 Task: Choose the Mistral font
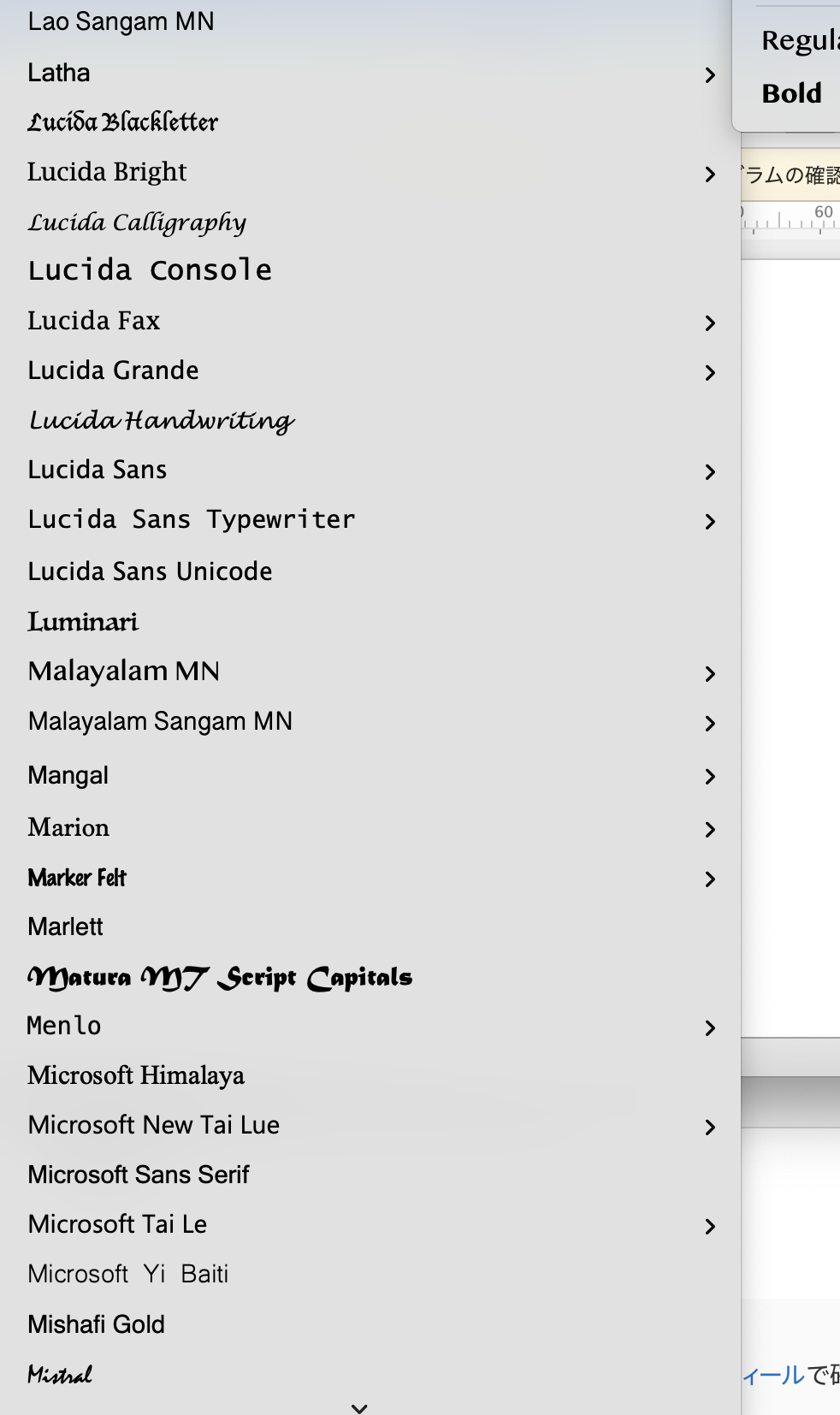60,1375
